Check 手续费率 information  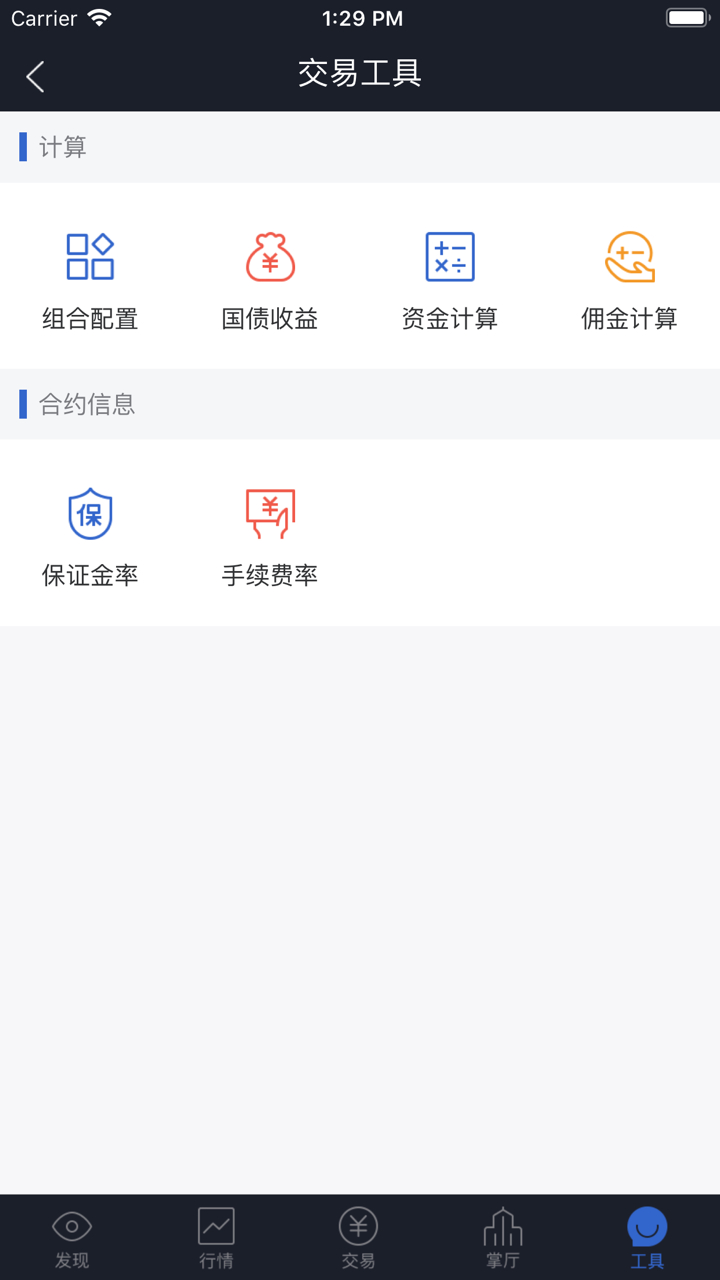pos(270,535)
